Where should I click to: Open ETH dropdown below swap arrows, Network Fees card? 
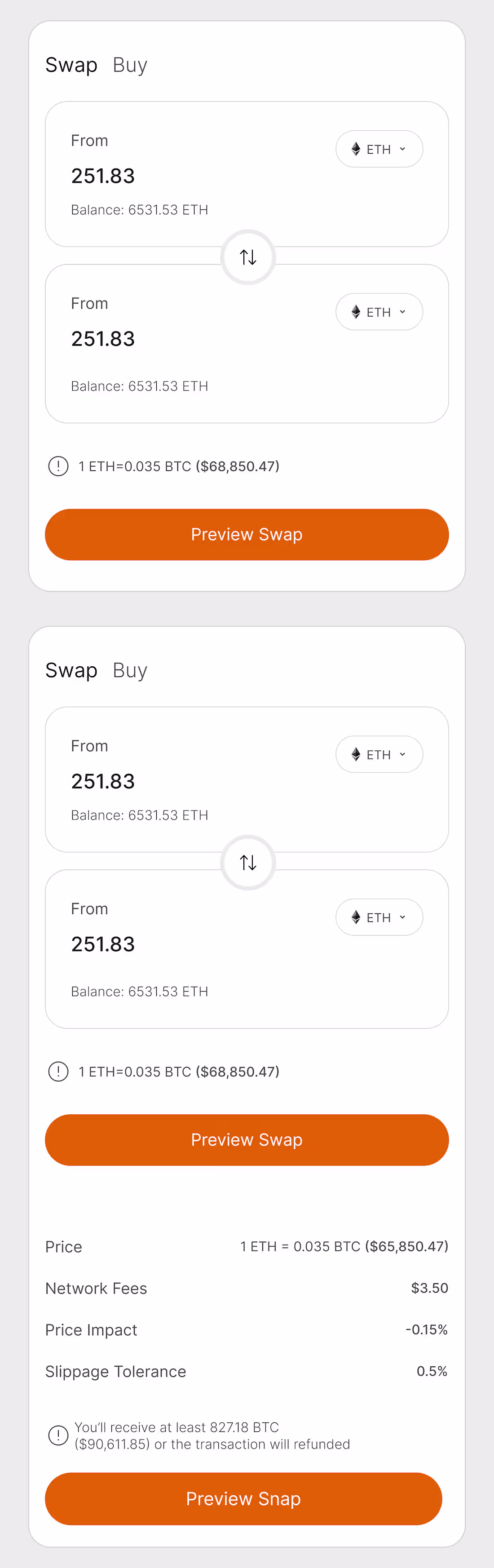point(379,917)
